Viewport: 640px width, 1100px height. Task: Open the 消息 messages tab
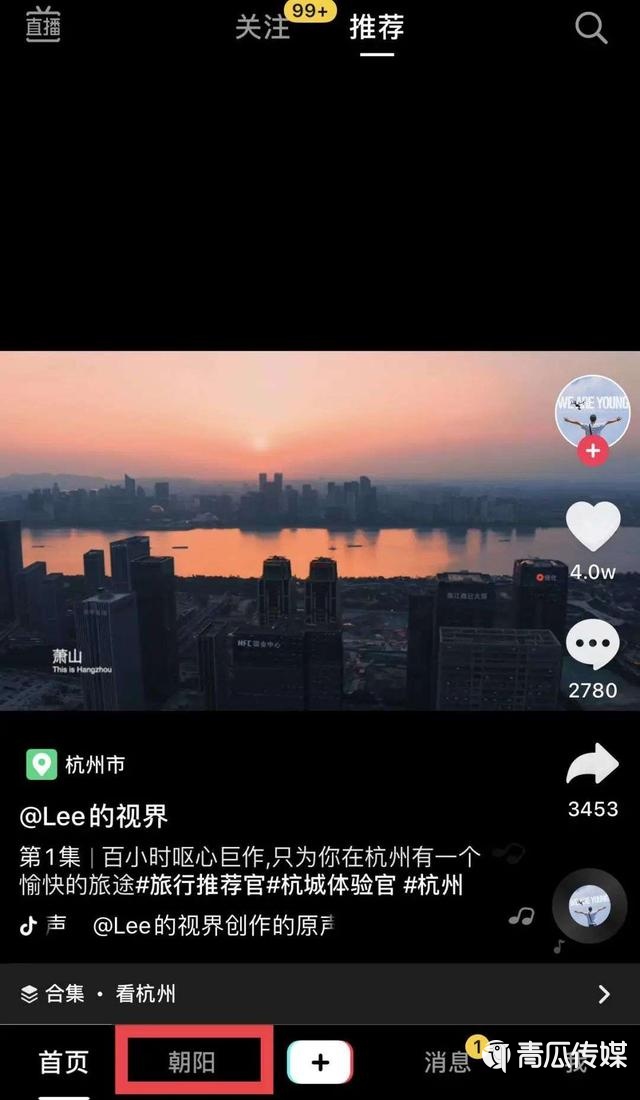[447, 1062]
